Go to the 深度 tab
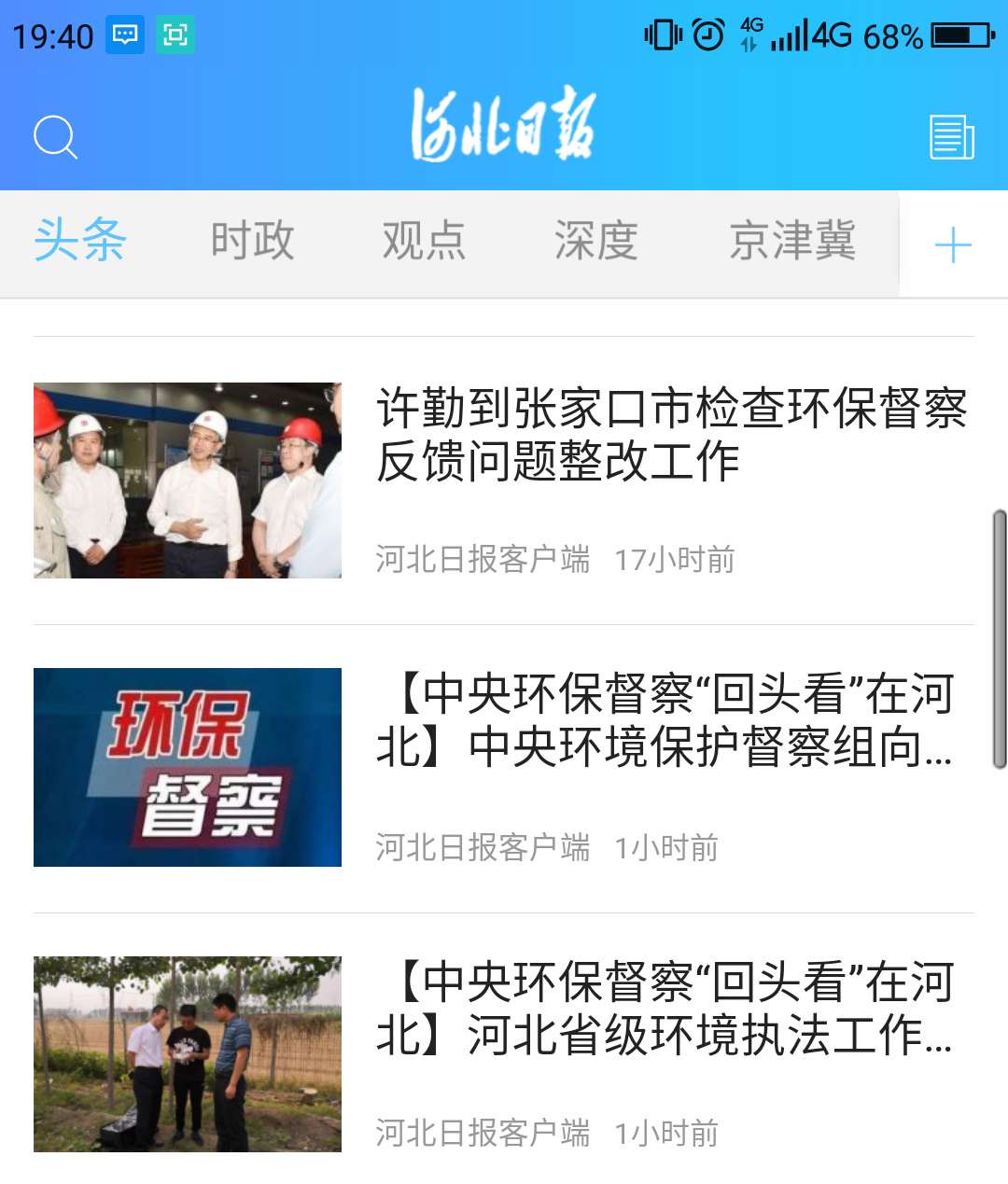Image resolution: width=1008 pixels, height=1184 pixels. [x=595, y=241]
